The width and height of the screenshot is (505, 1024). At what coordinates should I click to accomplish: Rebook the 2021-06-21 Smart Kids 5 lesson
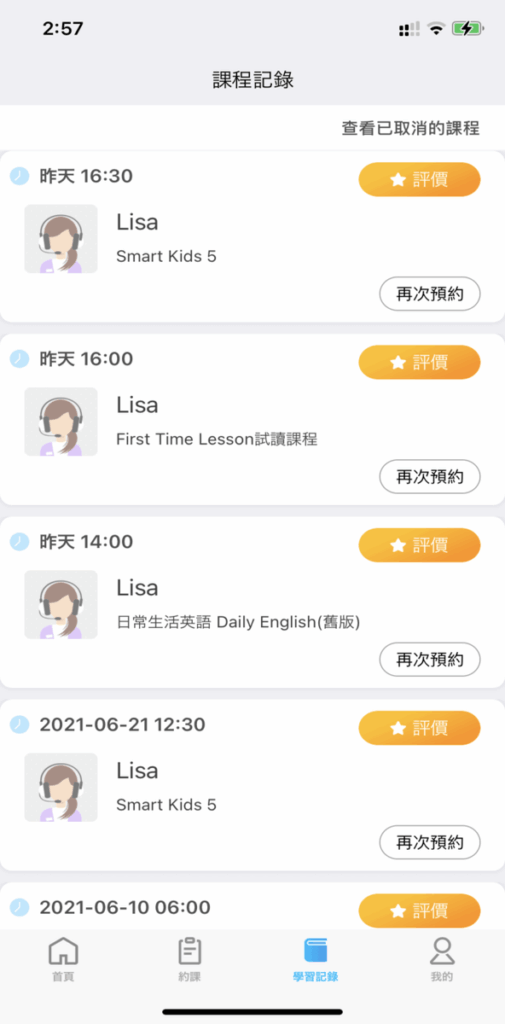(430, 842)
